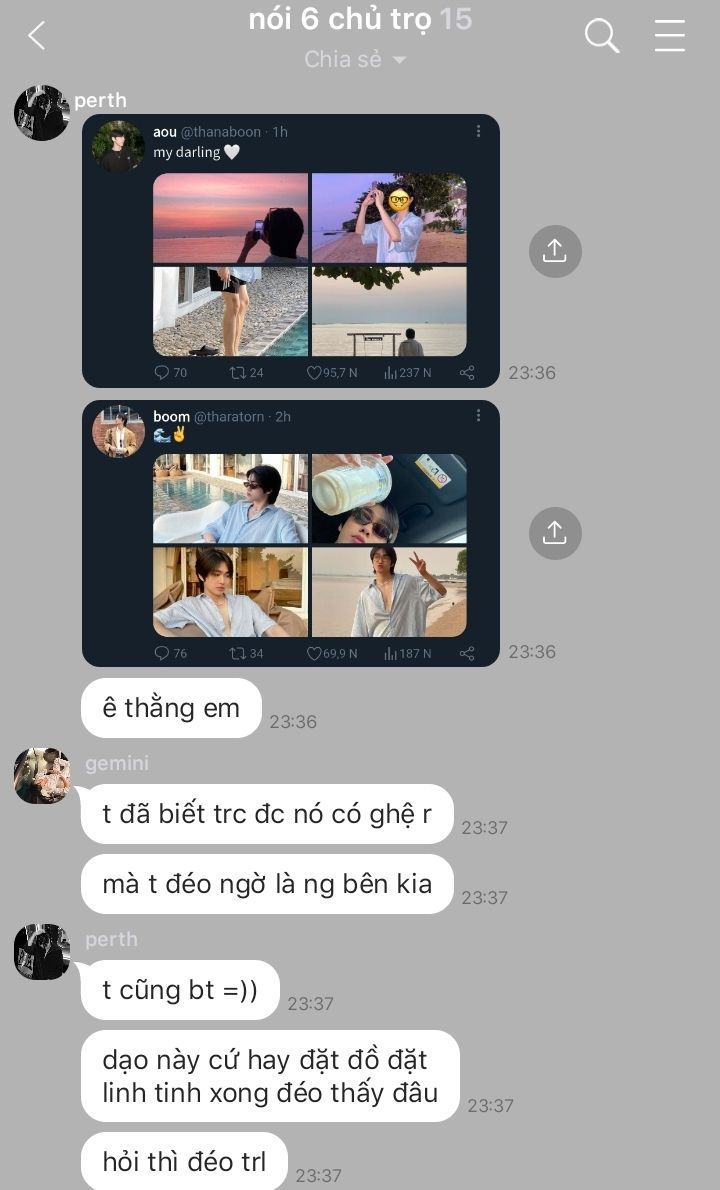
Task: View perth's profile from top avatar
Action: point(41,113)
